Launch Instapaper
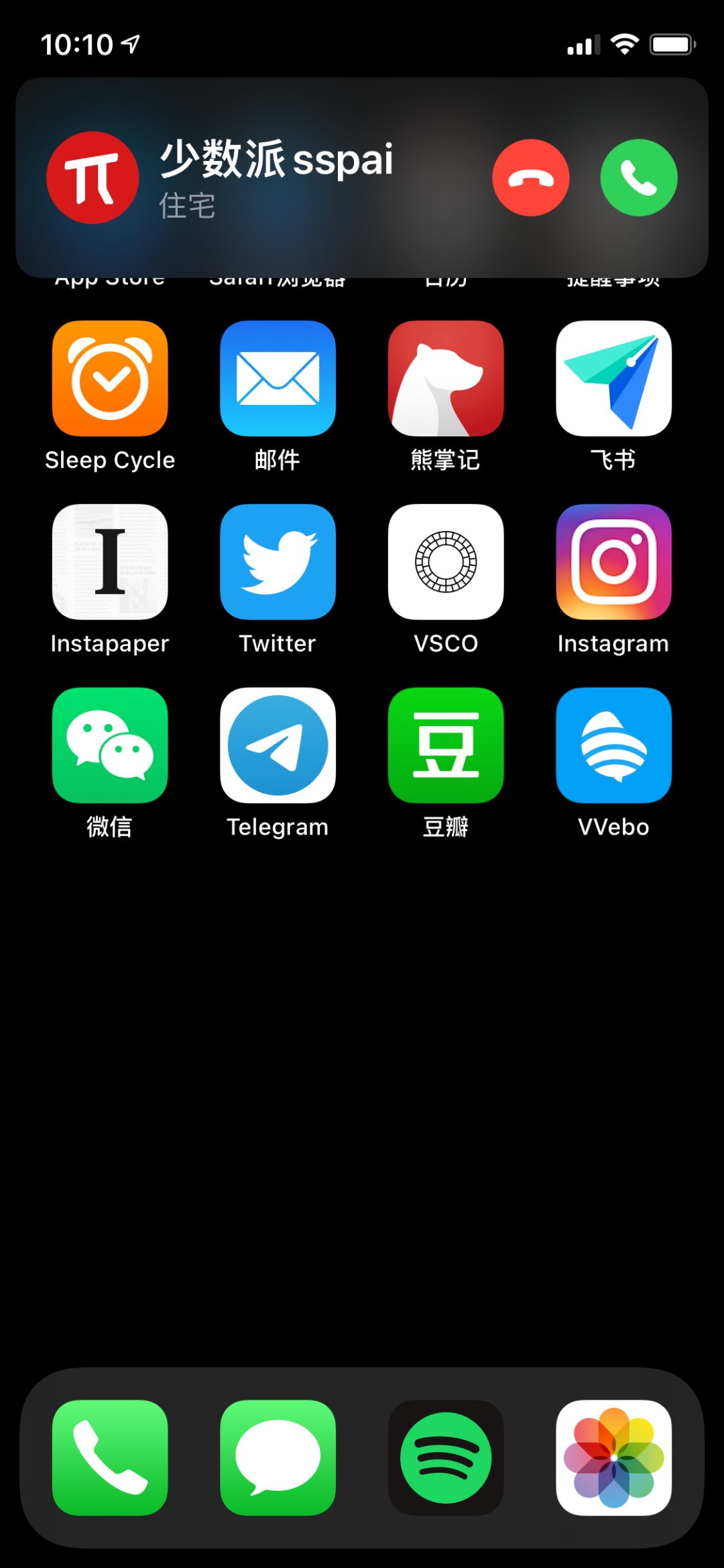 pos(110,562)
